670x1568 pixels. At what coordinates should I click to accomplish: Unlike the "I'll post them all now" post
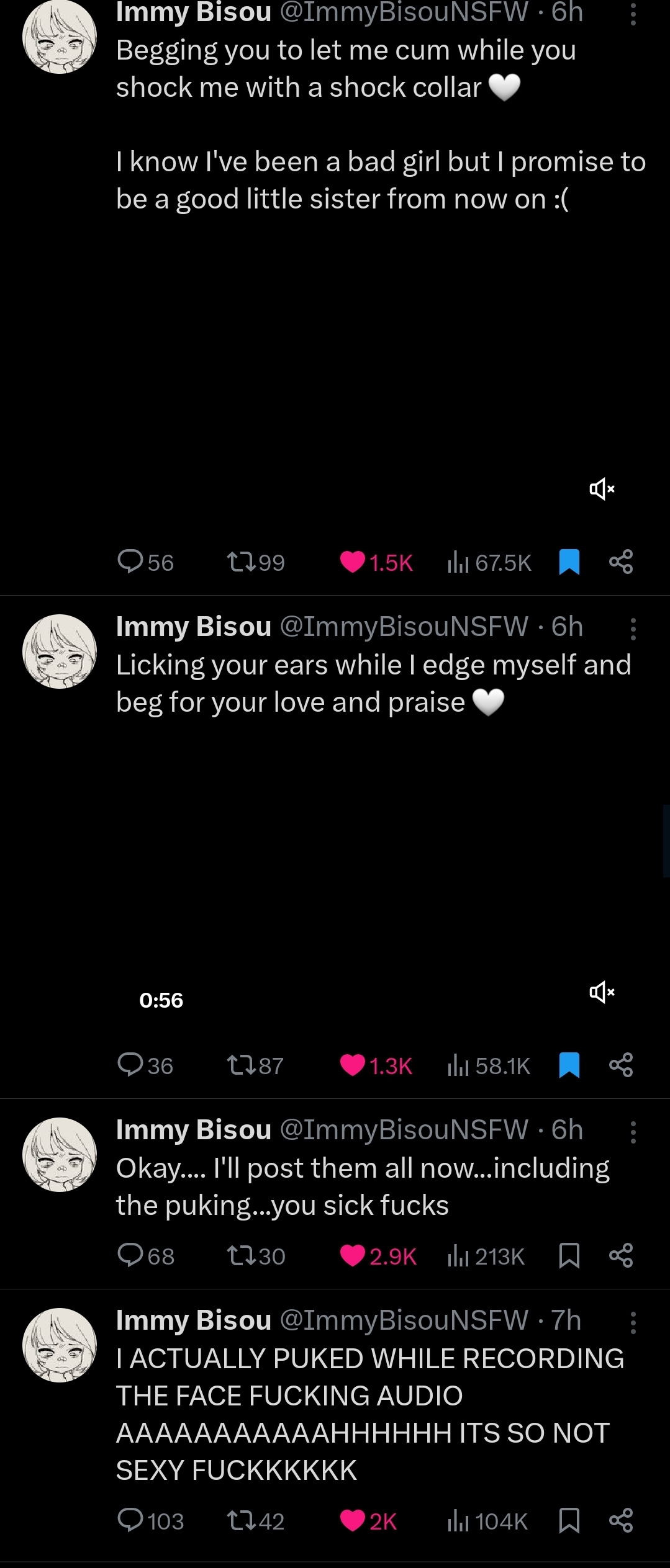[353, 1255]
